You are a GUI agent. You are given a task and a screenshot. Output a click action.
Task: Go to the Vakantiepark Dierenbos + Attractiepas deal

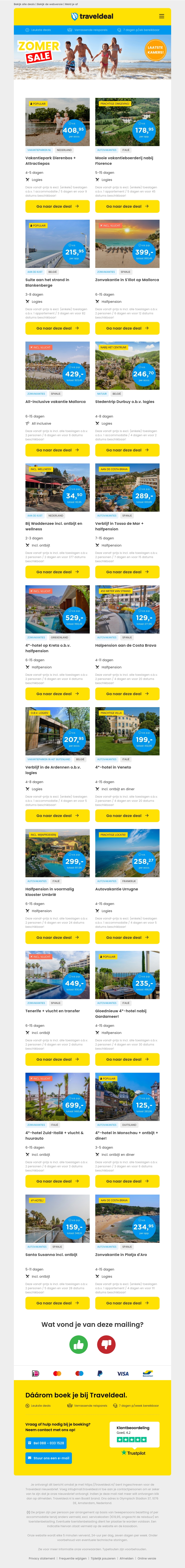pyautogui.click(x=57, y=206)
